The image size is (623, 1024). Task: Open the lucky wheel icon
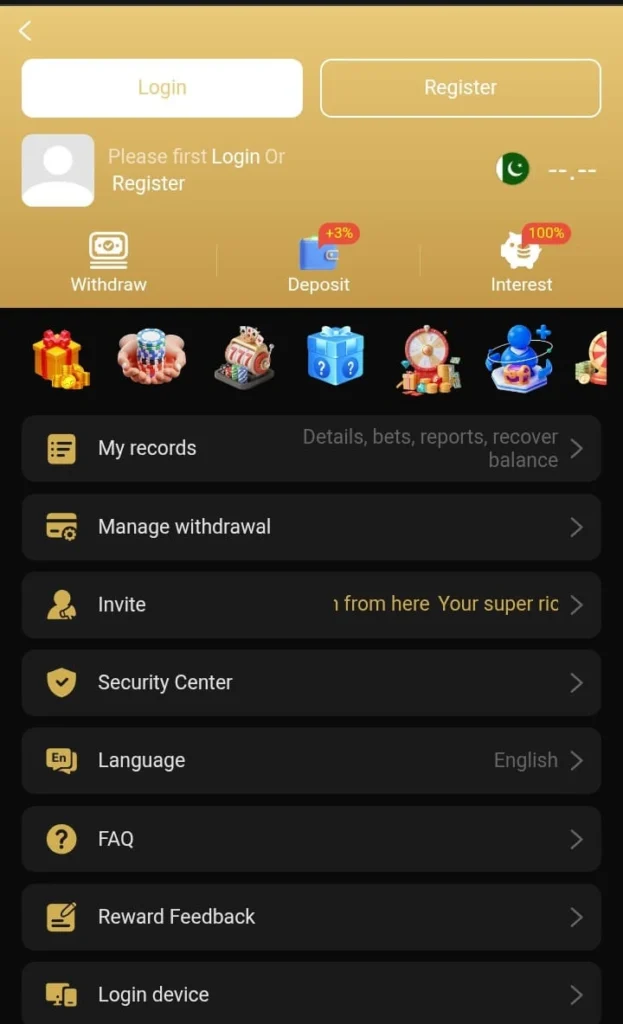[x=429, y=358]
